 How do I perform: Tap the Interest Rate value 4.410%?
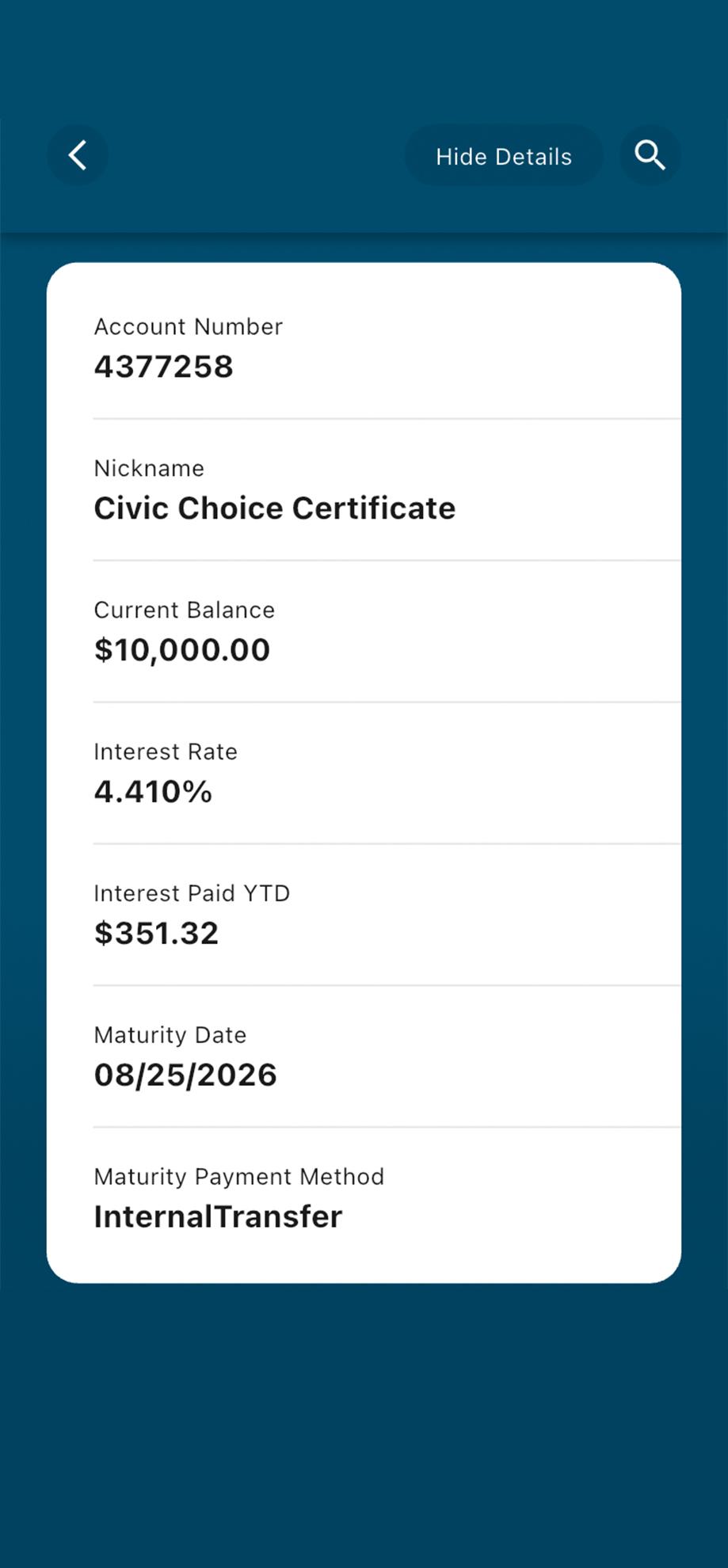point(153,791)
